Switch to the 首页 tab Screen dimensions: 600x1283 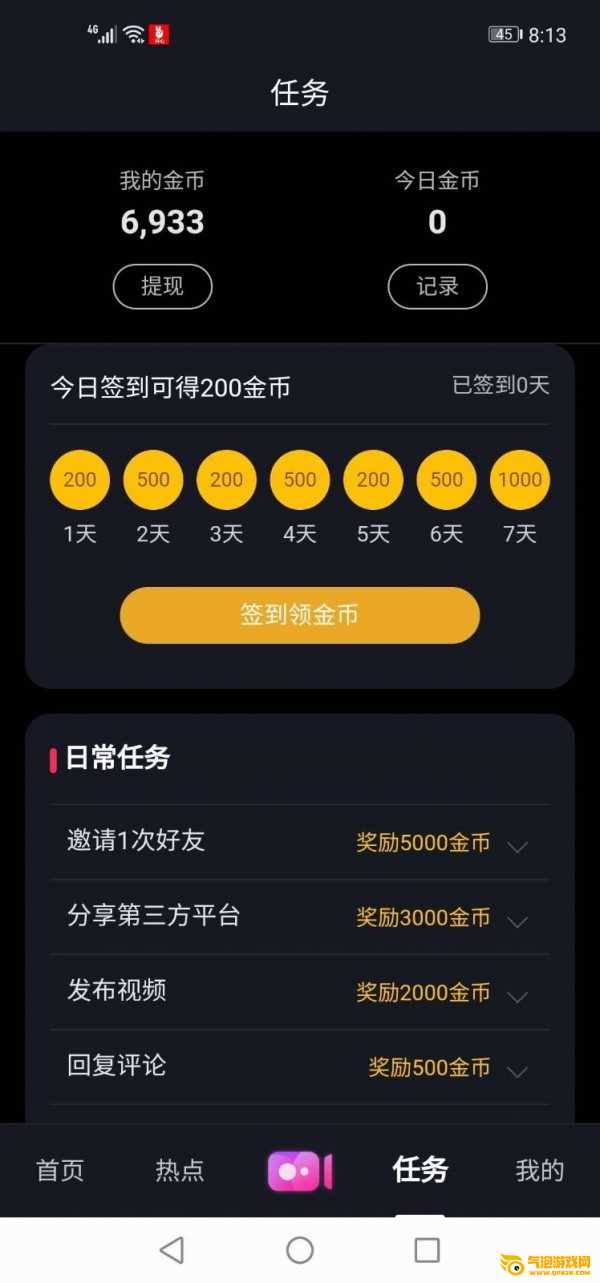(x=60, y=1170)
